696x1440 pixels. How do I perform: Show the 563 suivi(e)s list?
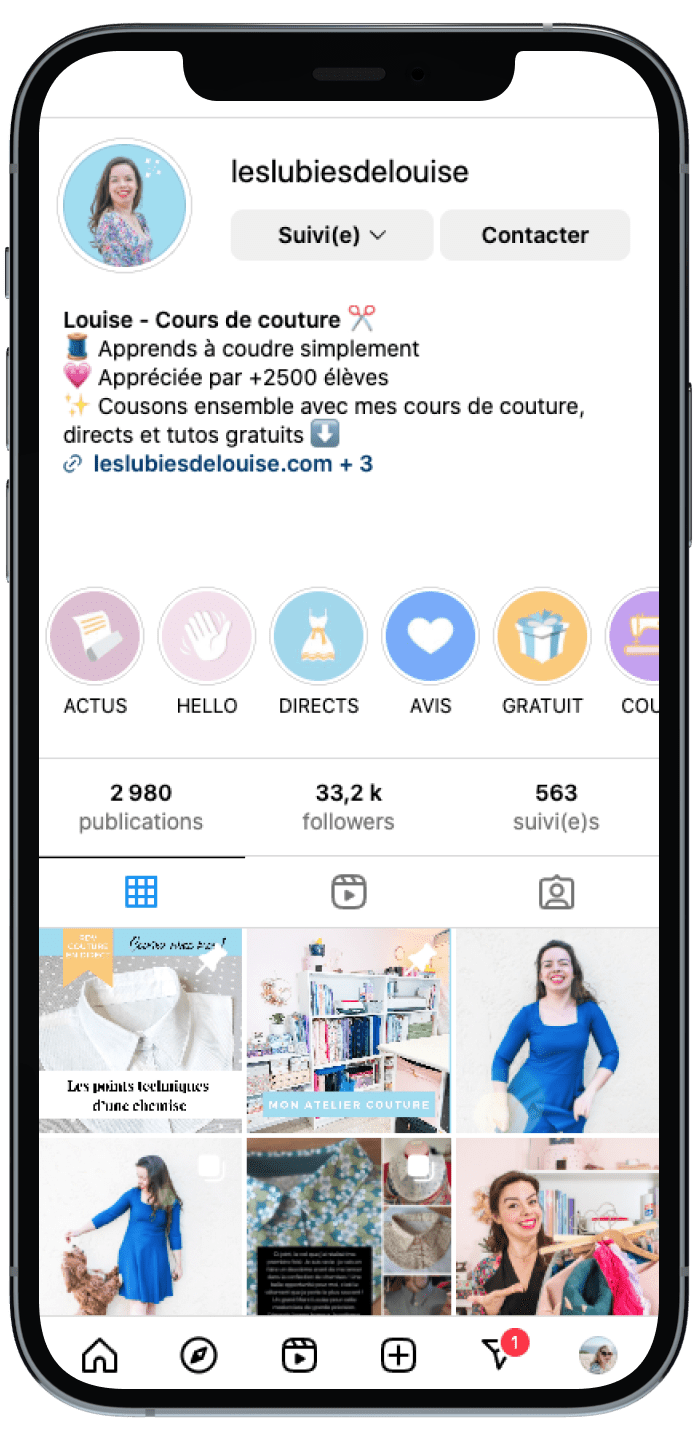tap(556, 807)
